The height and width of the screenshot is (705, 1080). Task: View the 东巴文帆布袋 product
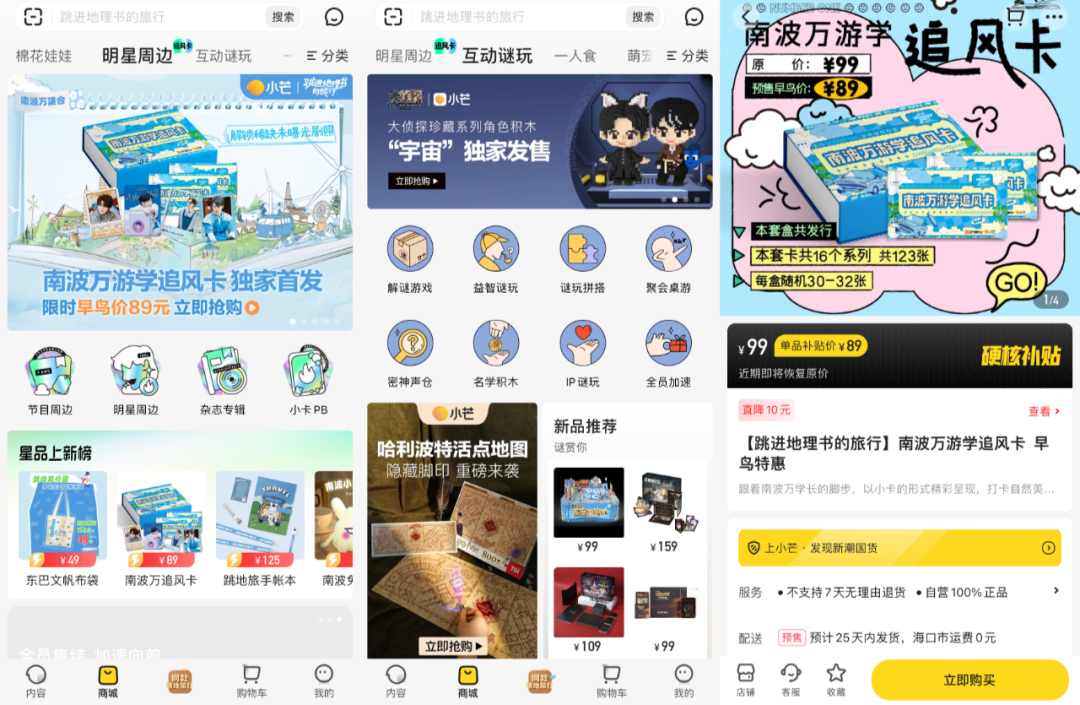pos(62,528)
